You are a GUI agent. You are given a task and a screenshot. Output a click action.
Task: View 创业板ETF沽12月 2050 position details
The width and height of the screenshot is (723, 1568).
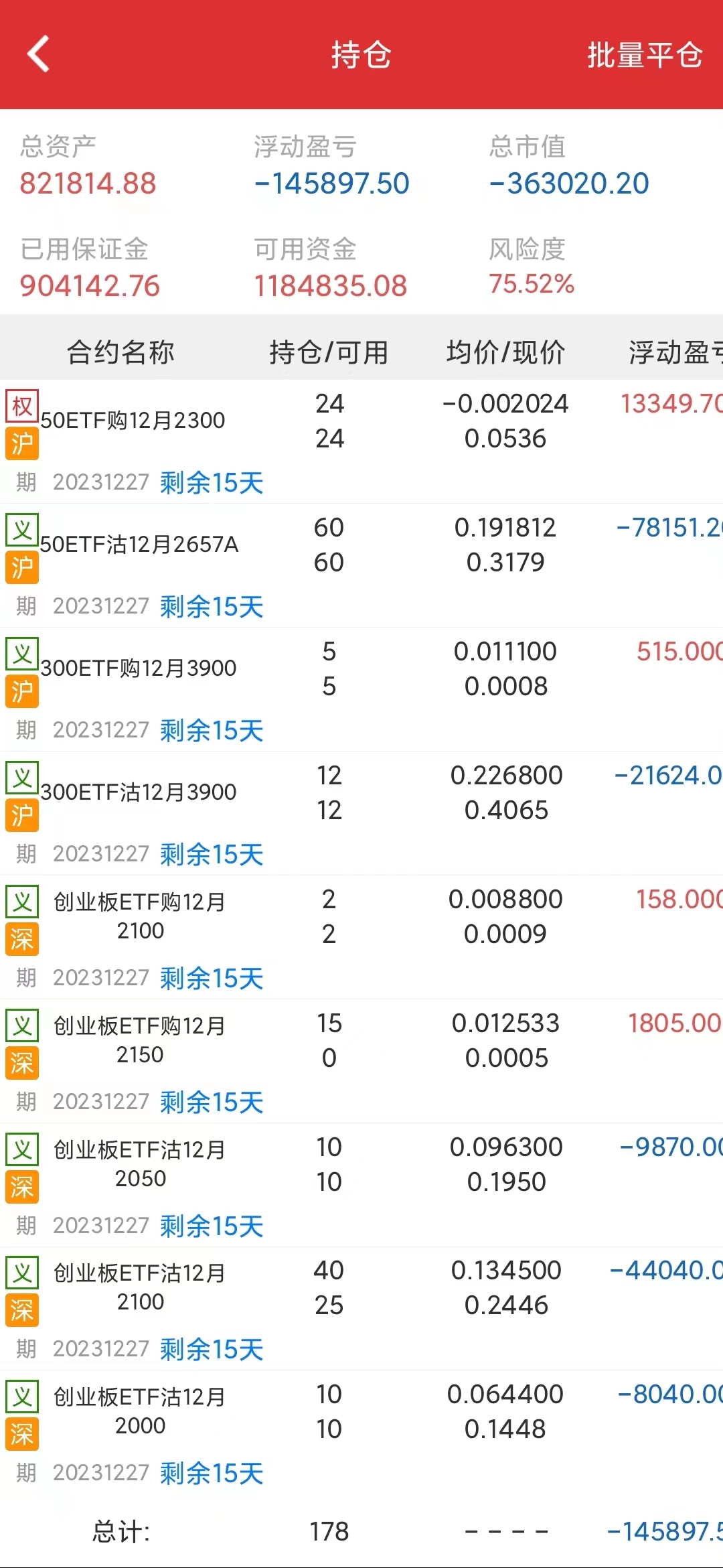[x=139, y=1163]
